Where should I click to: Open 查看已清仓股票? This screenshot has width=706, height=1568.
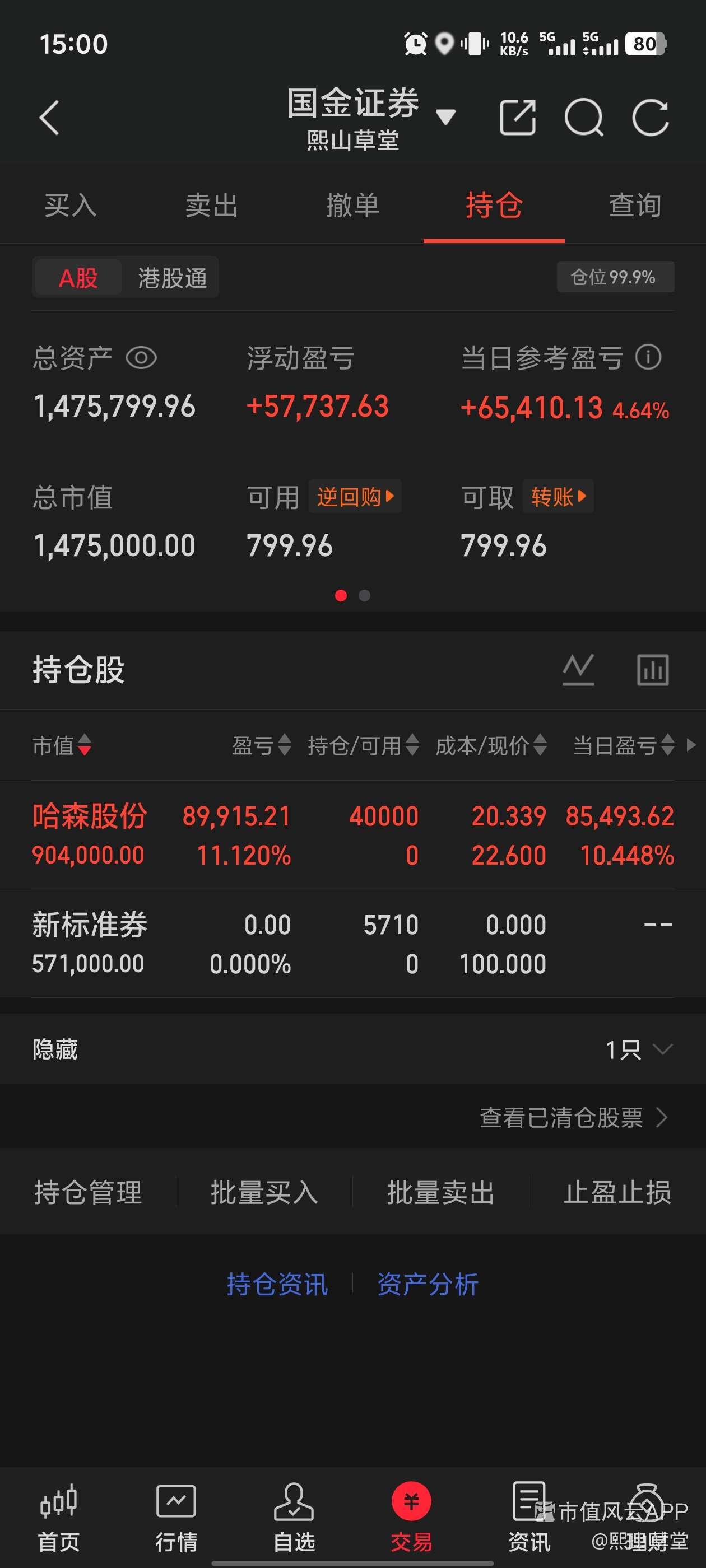(x=573, y=1117)
